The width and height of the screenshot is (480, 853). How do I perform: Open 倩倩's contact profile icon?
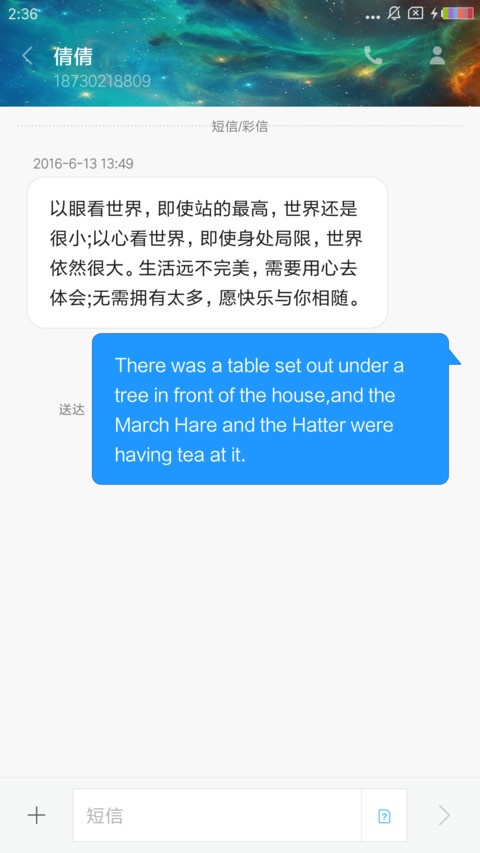pos(437,55)
